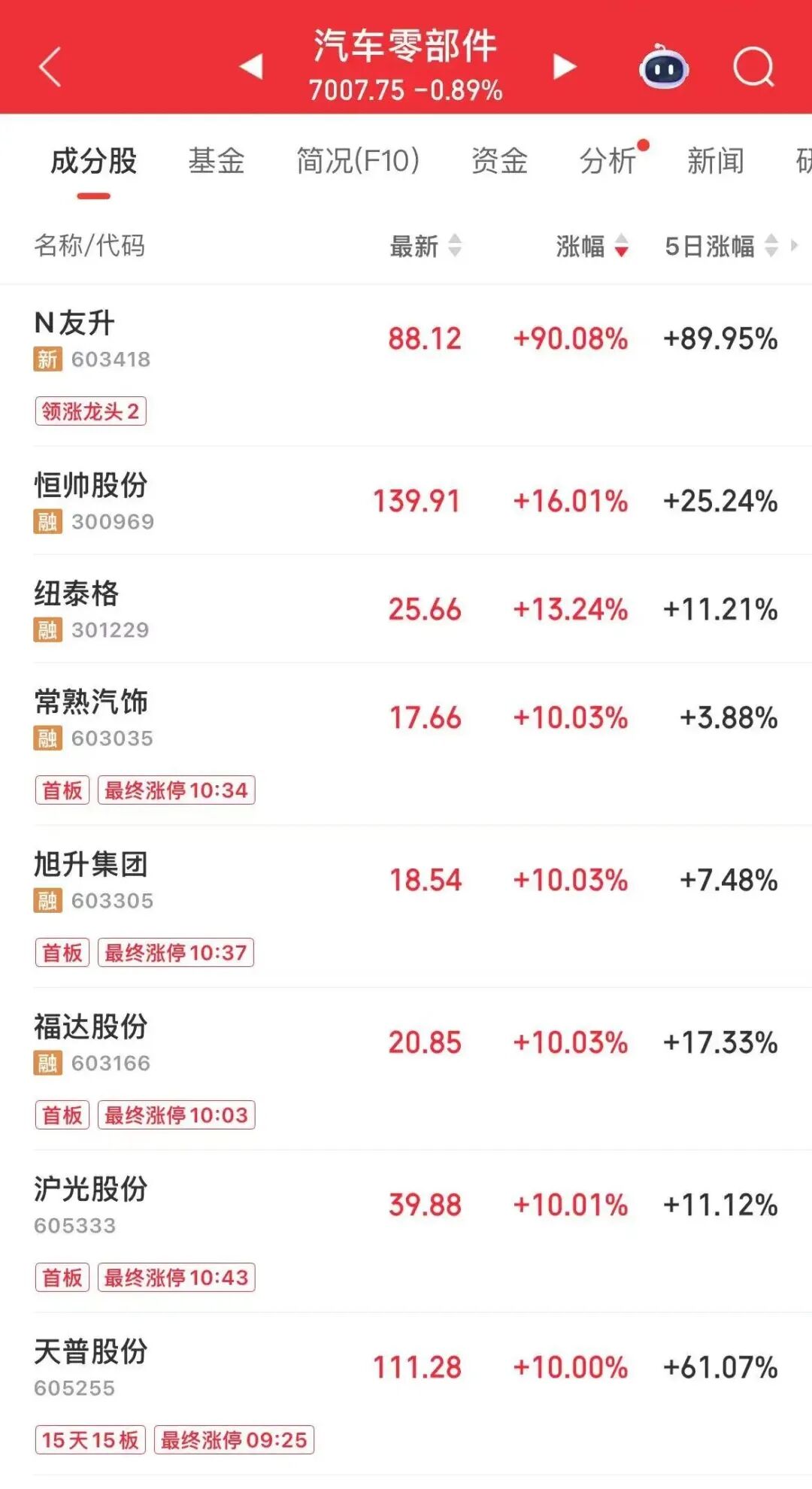Switch to the 基金 tab
812x1489 pixels.
click(217, 161)
